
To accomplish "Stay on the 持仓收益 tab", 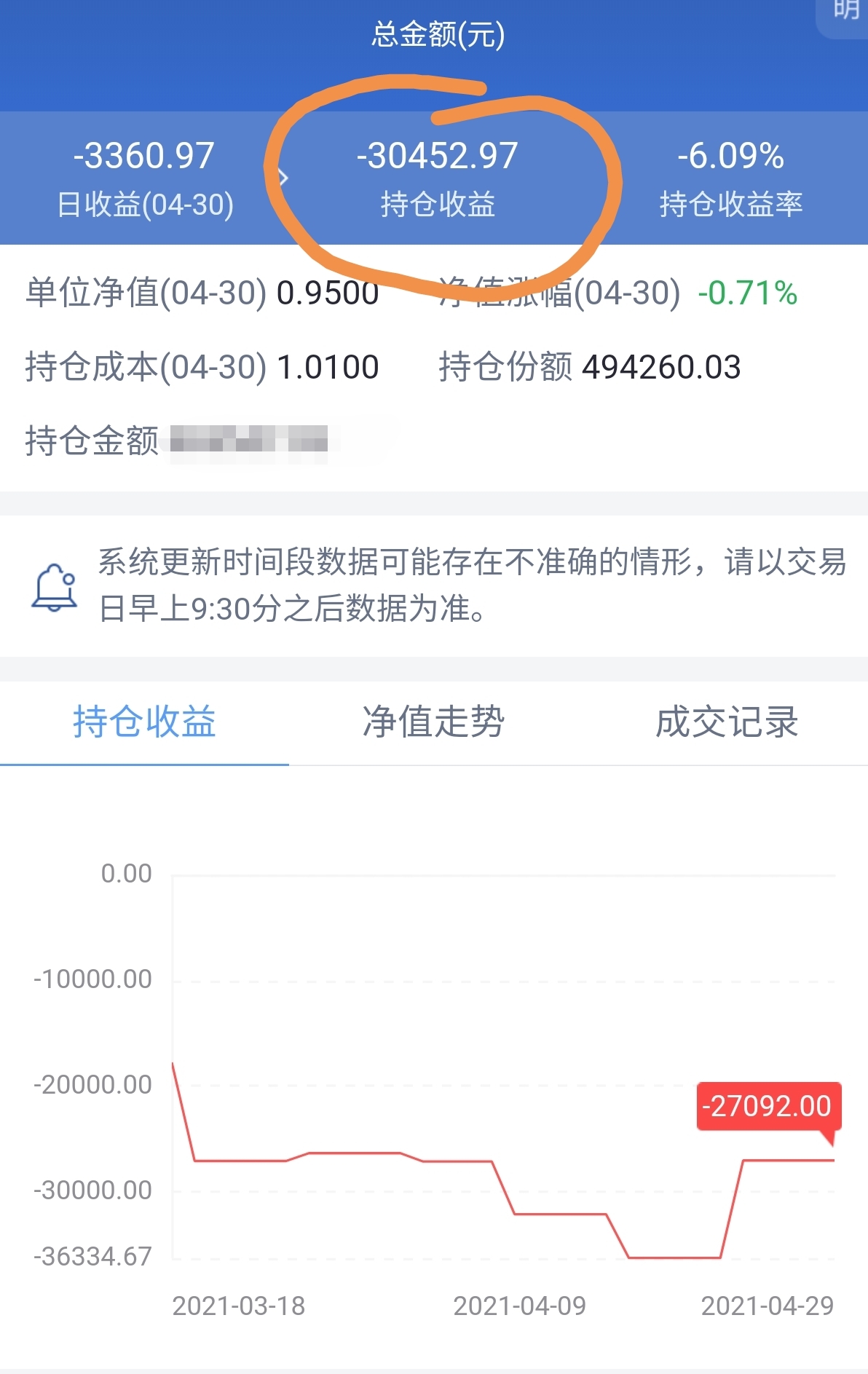I will [x=144, y=722].
